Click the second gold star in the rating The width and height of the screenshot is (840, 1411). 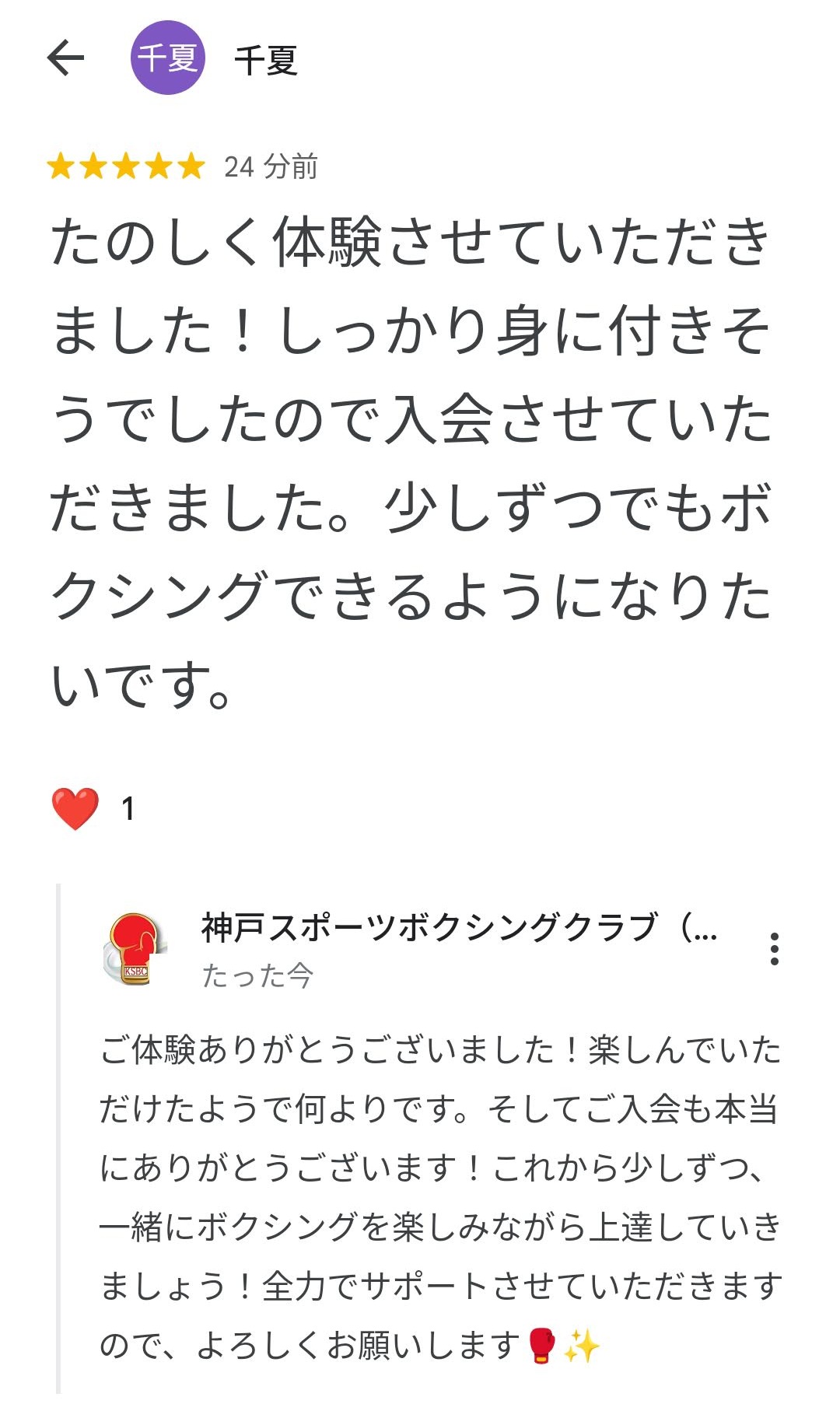pyautogui.click(x=93, y=165)
